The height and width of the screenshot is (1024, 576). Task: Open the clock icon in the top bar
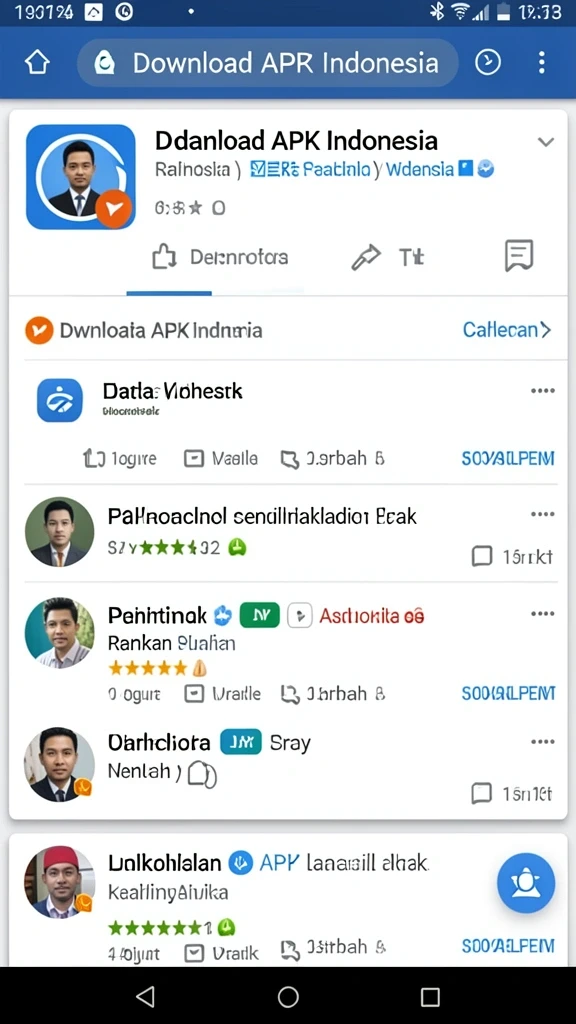coord(488,63)
